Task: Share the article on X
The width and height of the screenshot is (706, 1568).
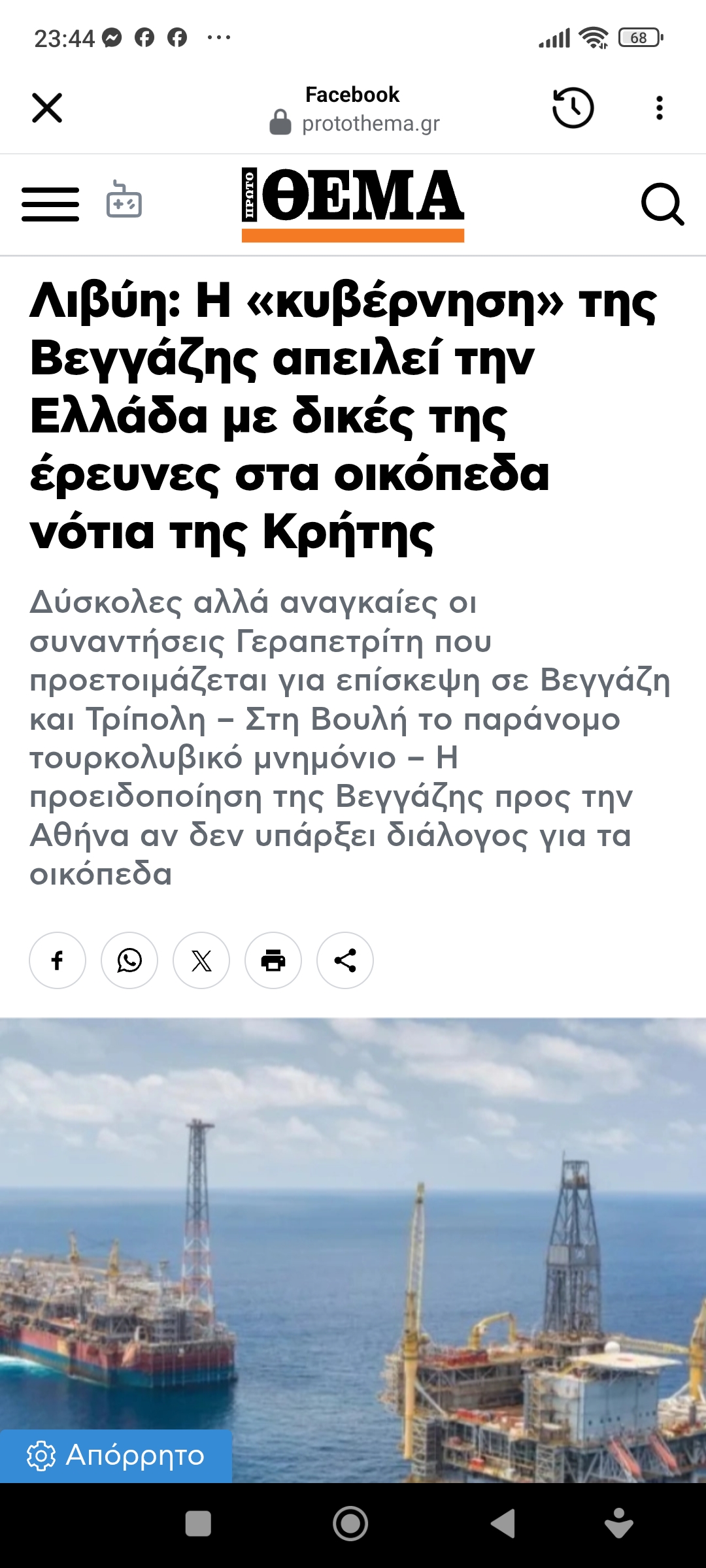Action: point(201,960)
